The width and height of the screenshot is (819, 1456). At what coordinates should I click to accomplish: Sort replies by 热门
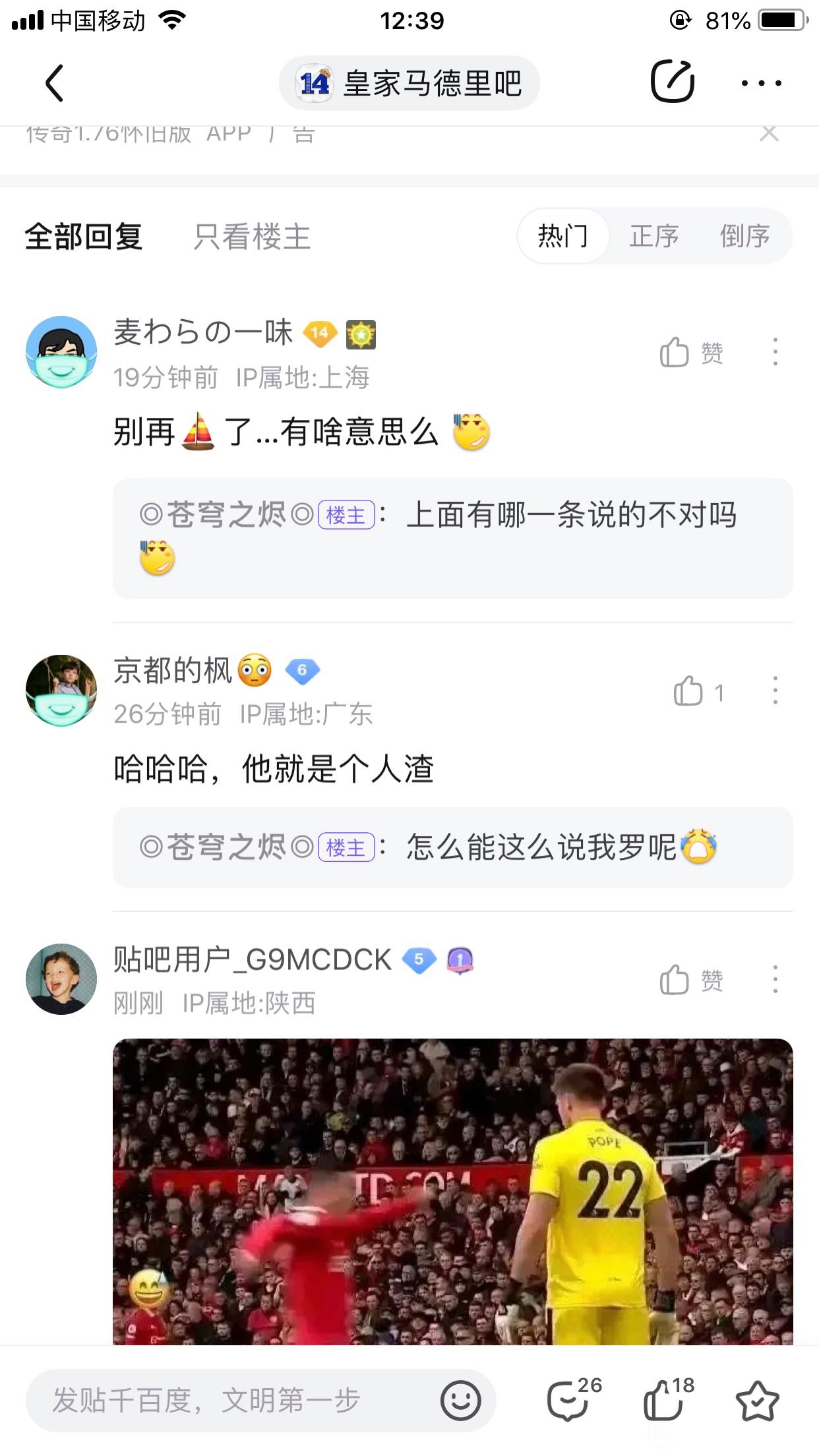[x=562, y=236]
